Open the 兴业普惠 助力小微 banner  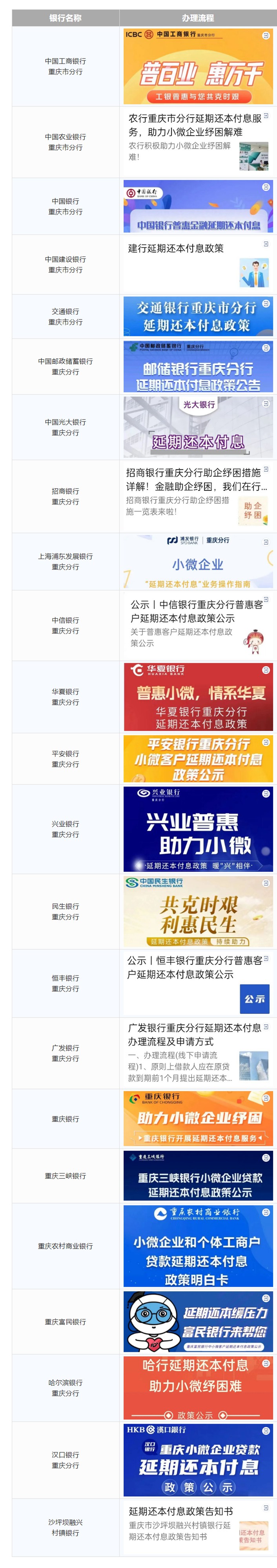(x=198, y=829)
